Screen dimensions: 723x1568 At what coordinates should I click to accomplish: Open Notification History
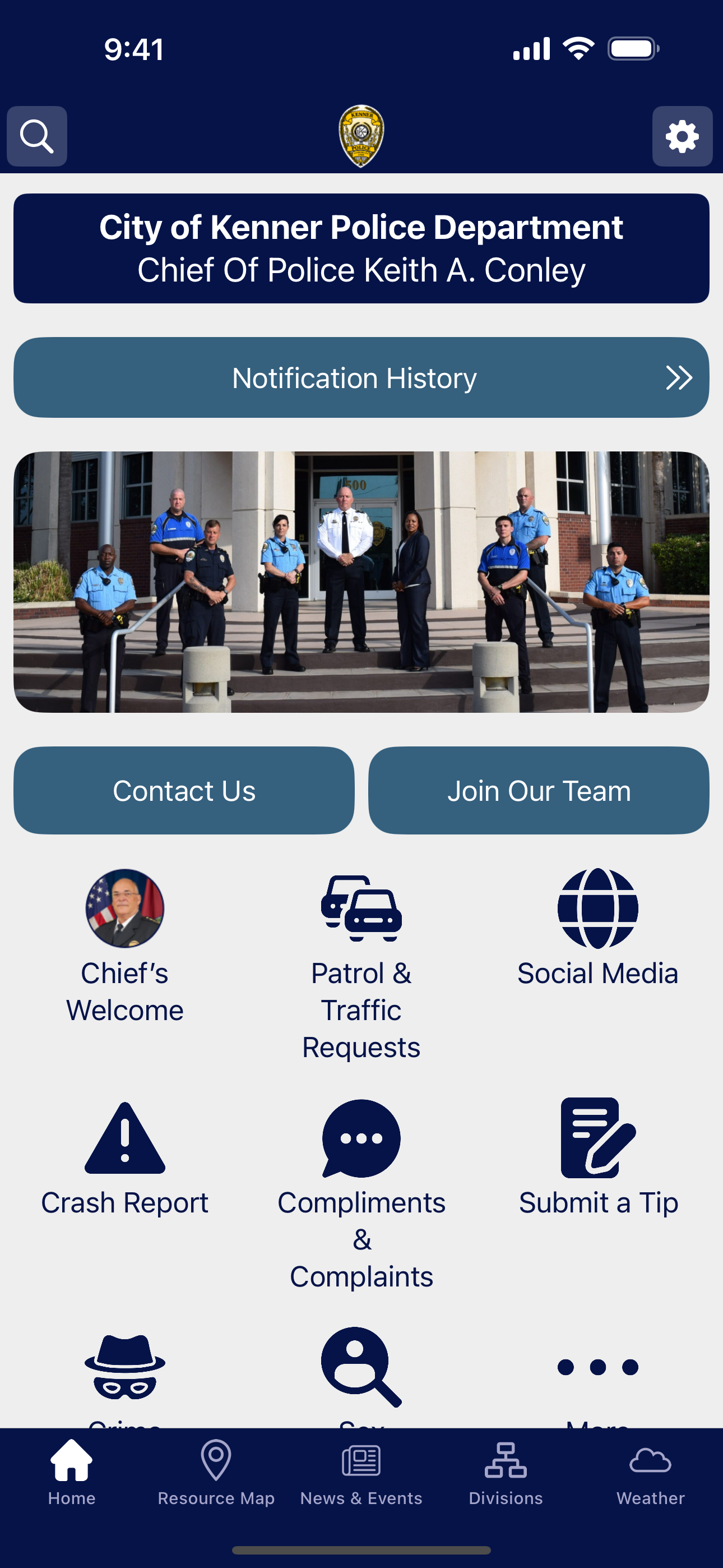tap(355, 377)
